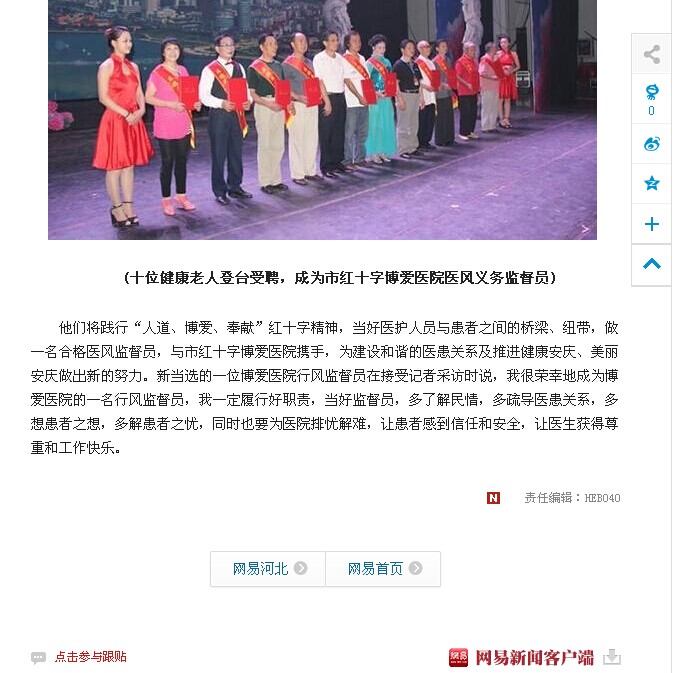Expand more sharing options with plus icon
Screen dimensions: 674x673
point(651,224)
